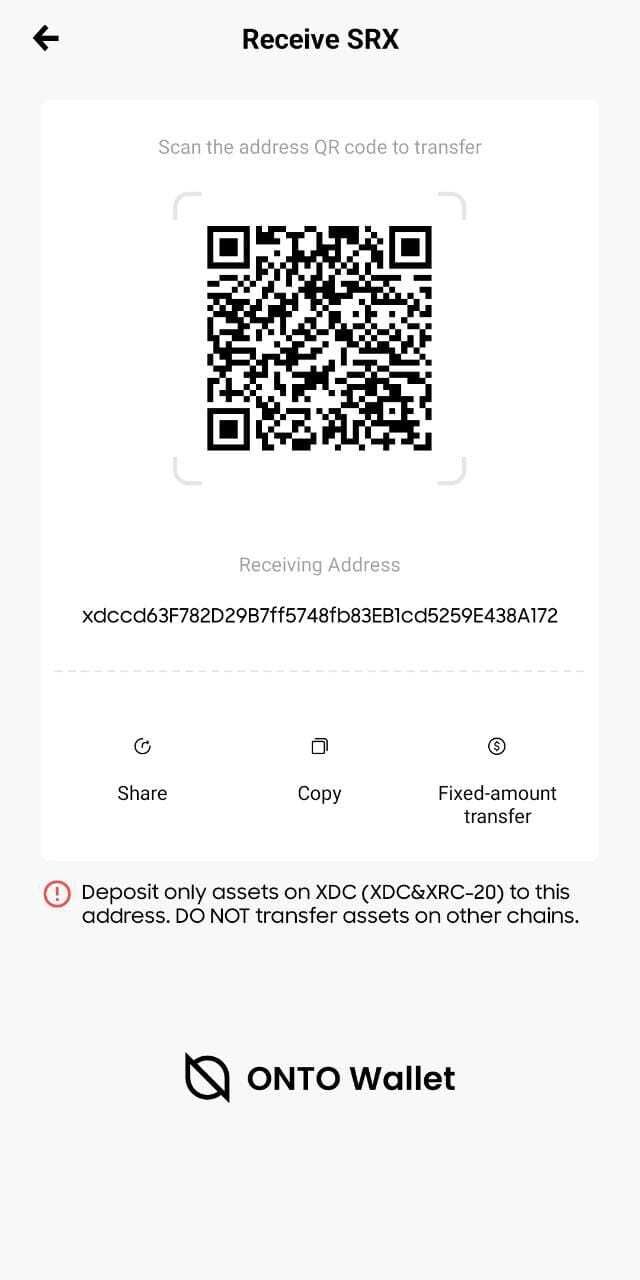
Task: Share the receiving address
Action: tap(142, 768)
